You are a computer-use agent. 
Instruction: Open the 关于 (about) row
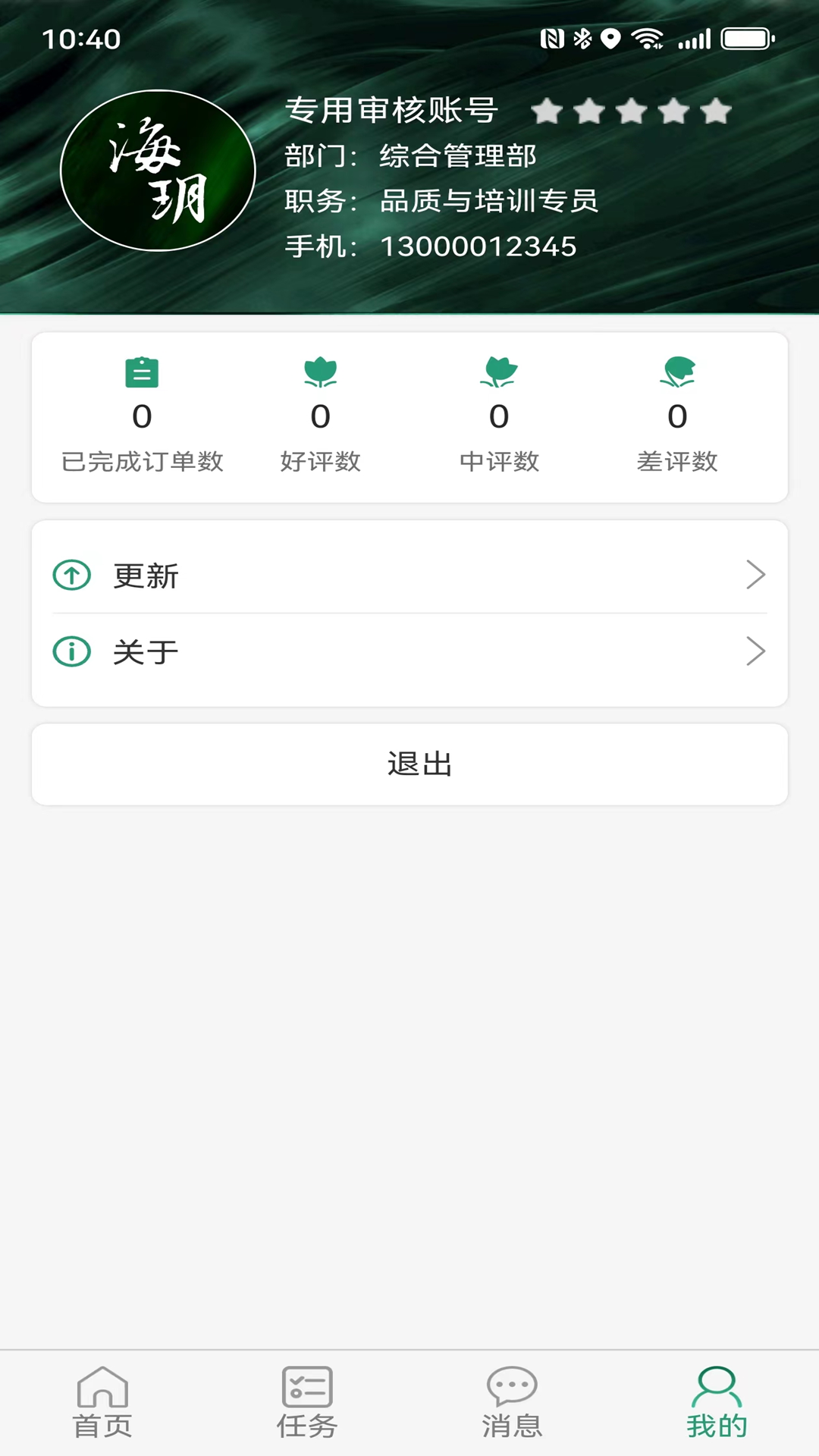409,651
